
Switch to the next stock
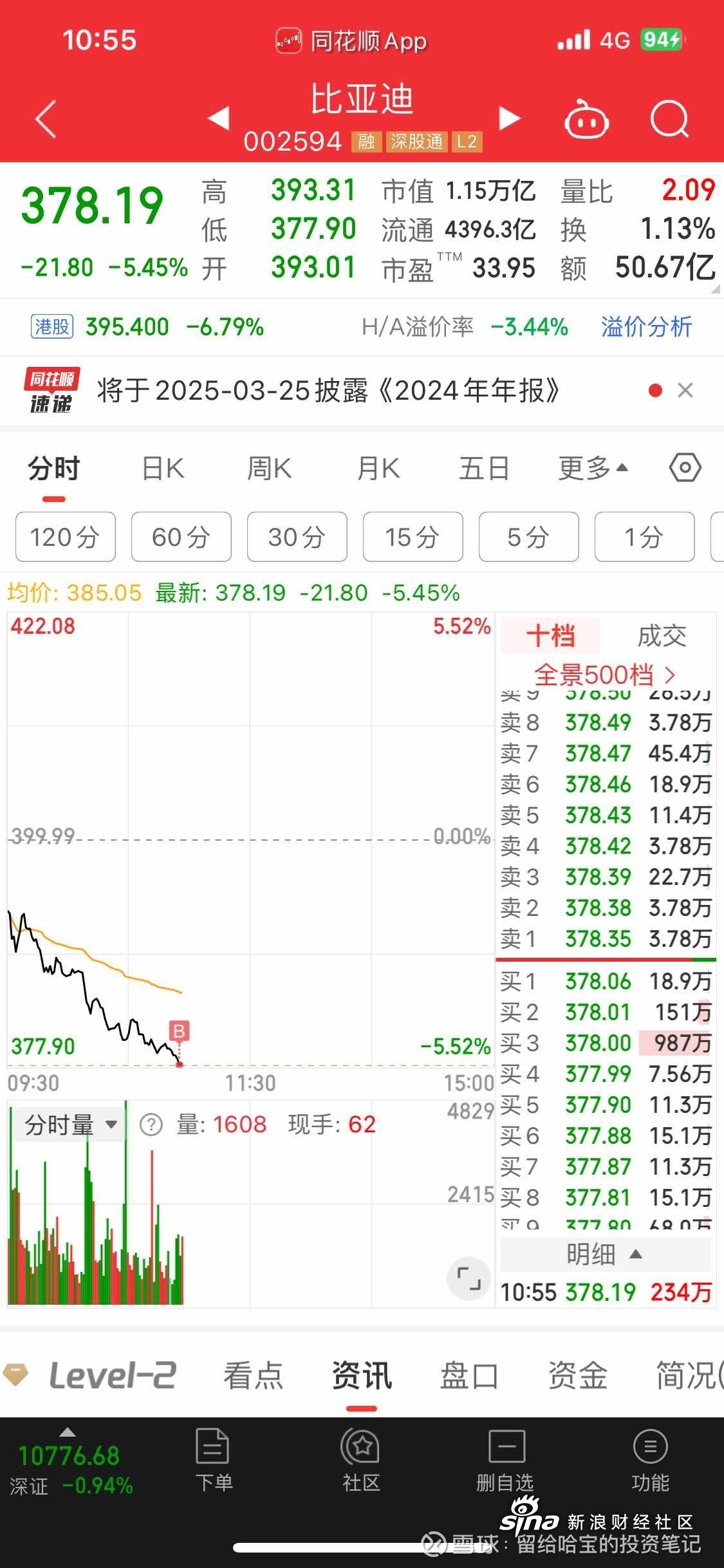tap(510, 118)
